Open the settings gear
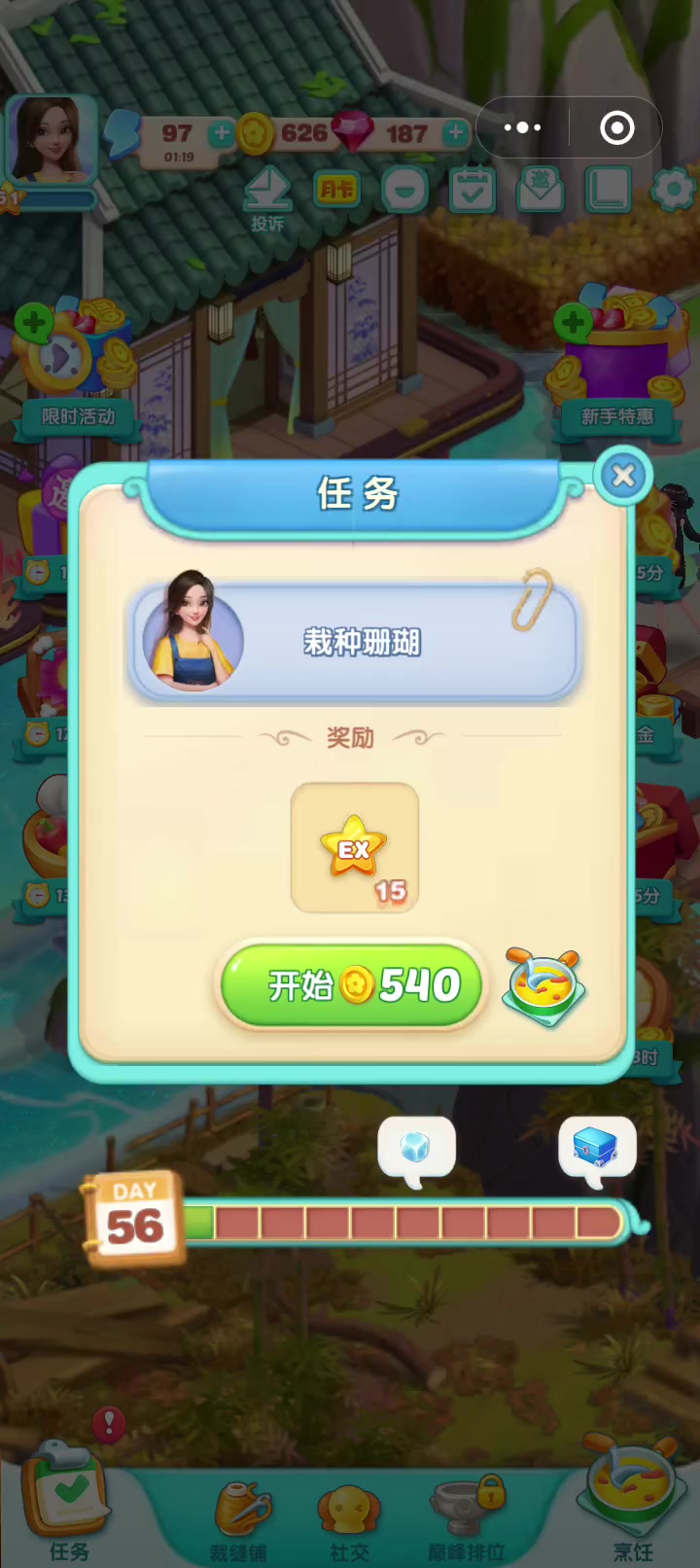 click(673, 190)
